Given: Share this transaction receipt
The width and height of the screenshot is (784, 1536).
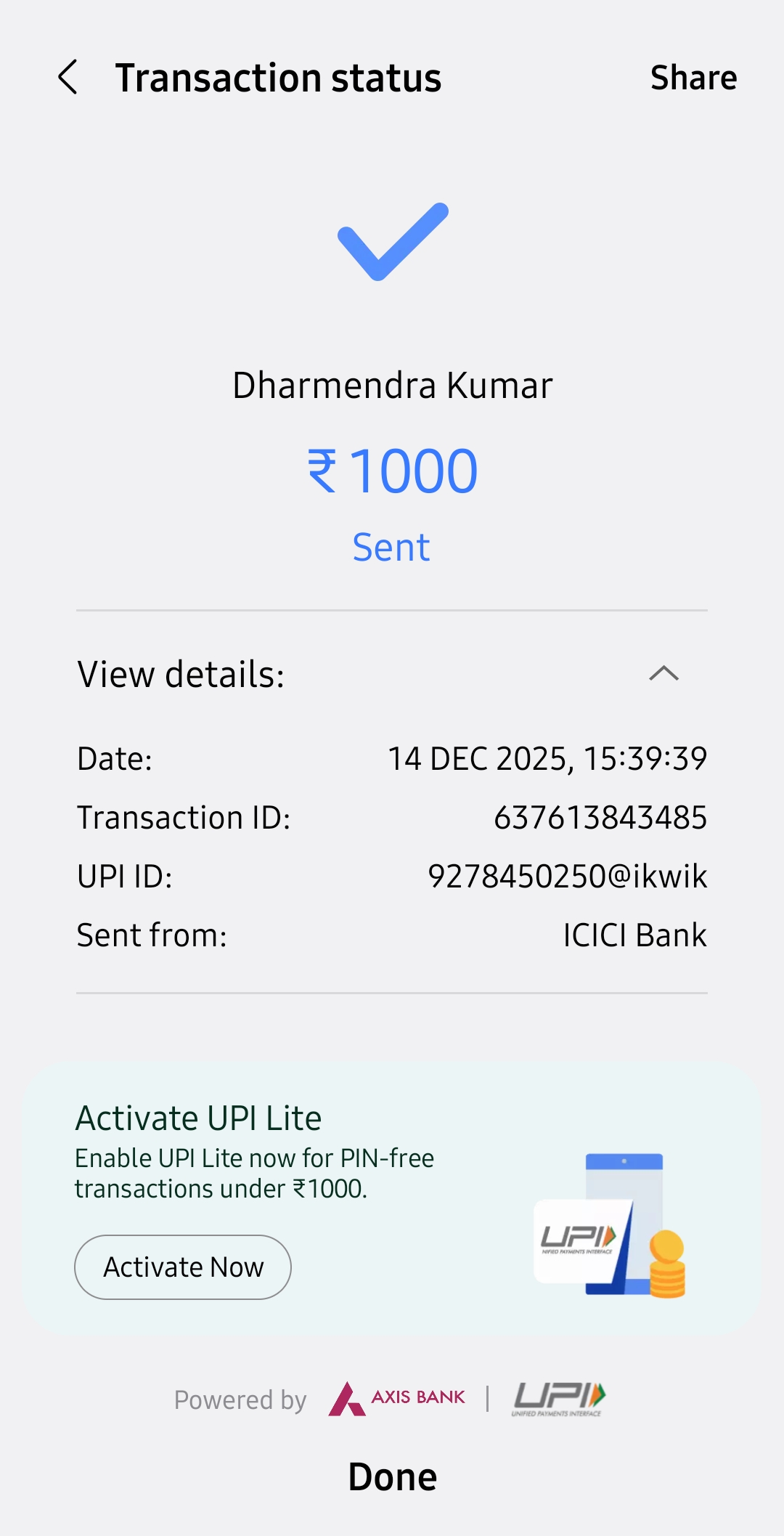Looking at the screenshot, I should (x=693, y=78).
